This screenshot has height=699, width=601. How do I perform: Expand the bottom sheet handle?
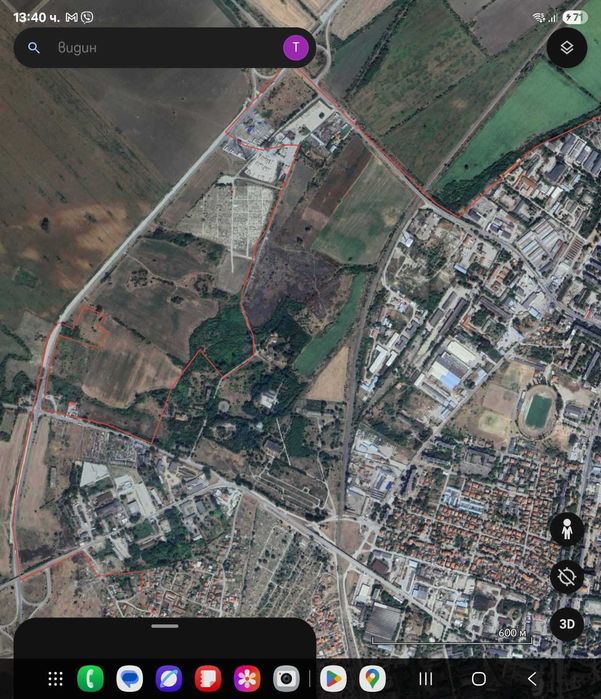click(164, 627)
